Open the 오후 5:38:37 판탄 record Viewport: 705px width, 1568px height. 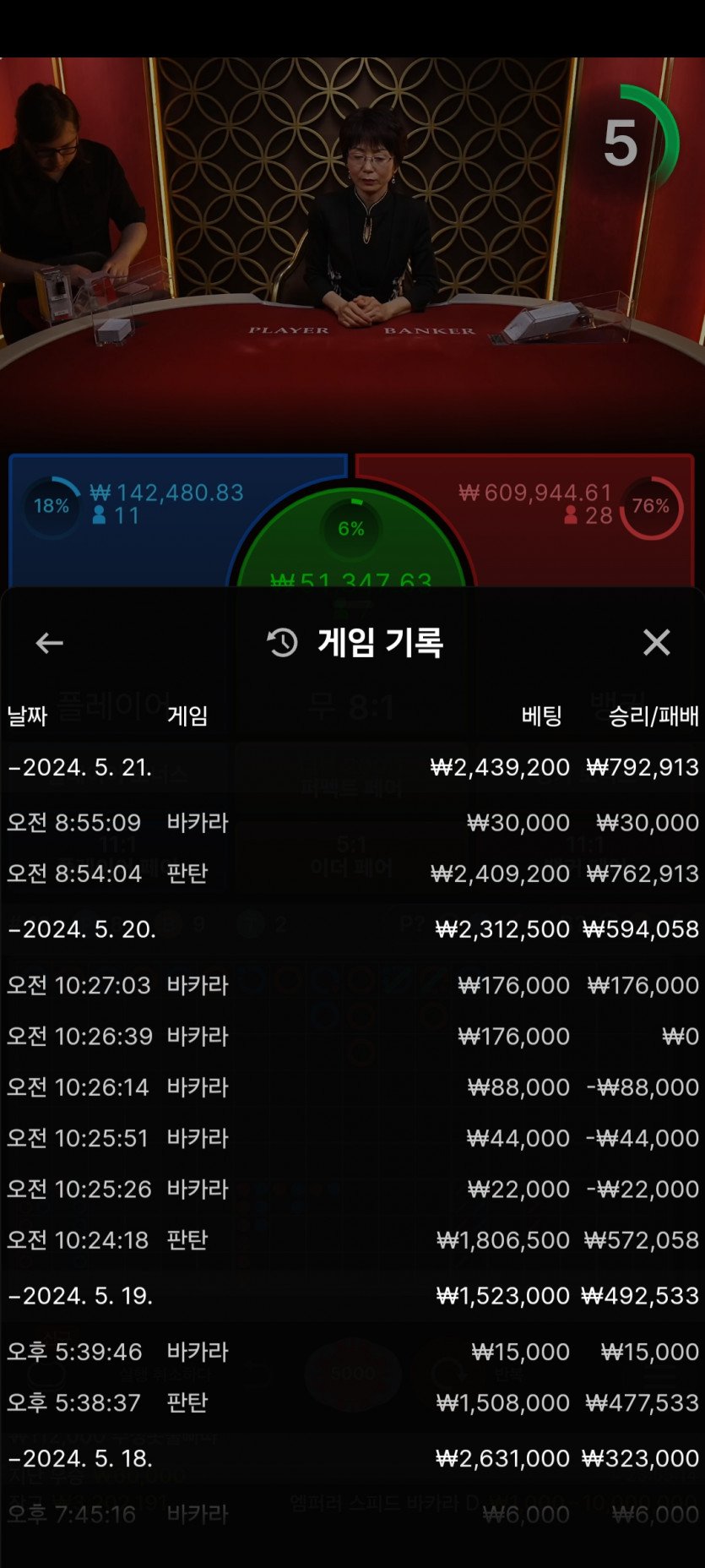point(352,1403)
